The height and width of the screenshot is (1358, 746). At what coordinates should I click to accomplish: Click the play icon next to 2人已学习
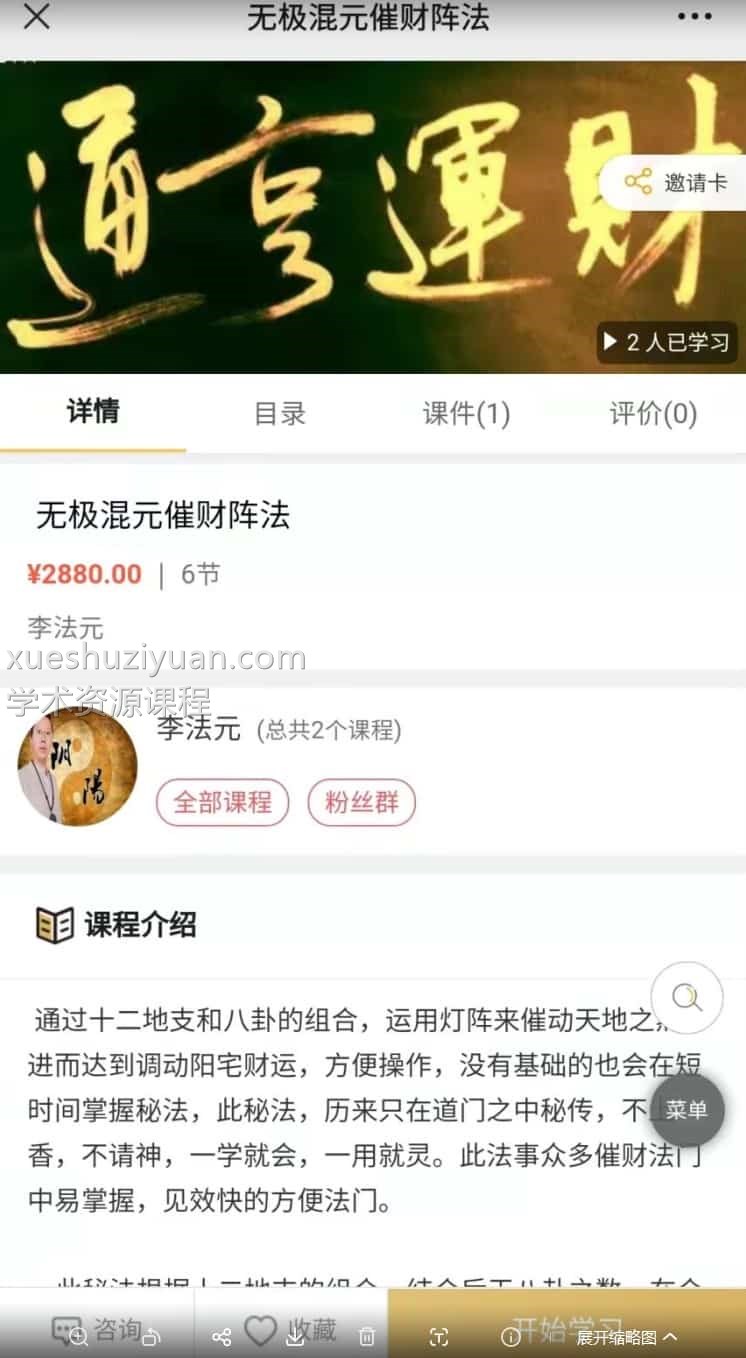pyautogui.click(x=612, y=343)
